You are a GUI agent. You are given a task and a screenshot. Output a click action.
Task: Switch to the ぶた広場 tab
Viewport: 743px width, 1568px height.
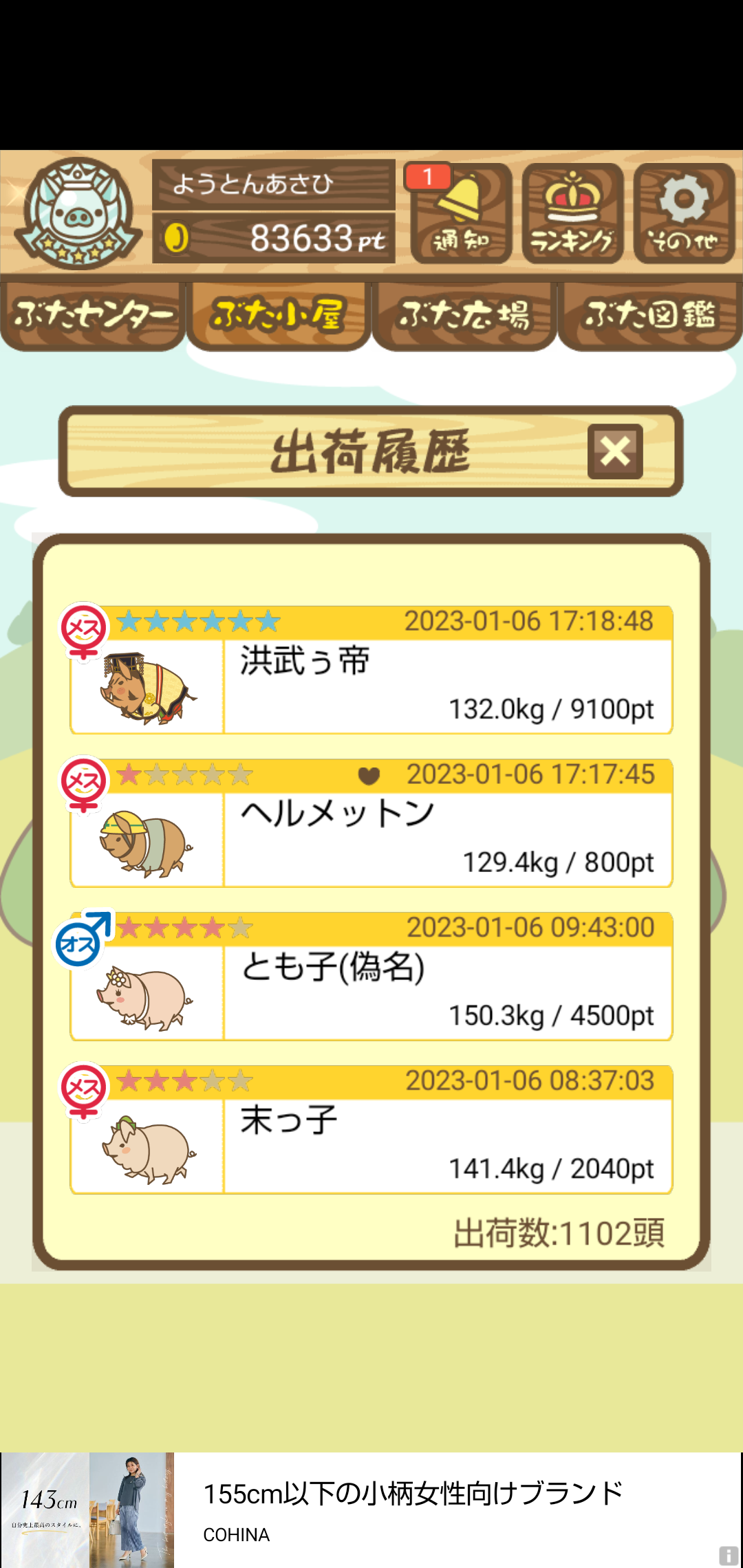(x=464, y=316)
